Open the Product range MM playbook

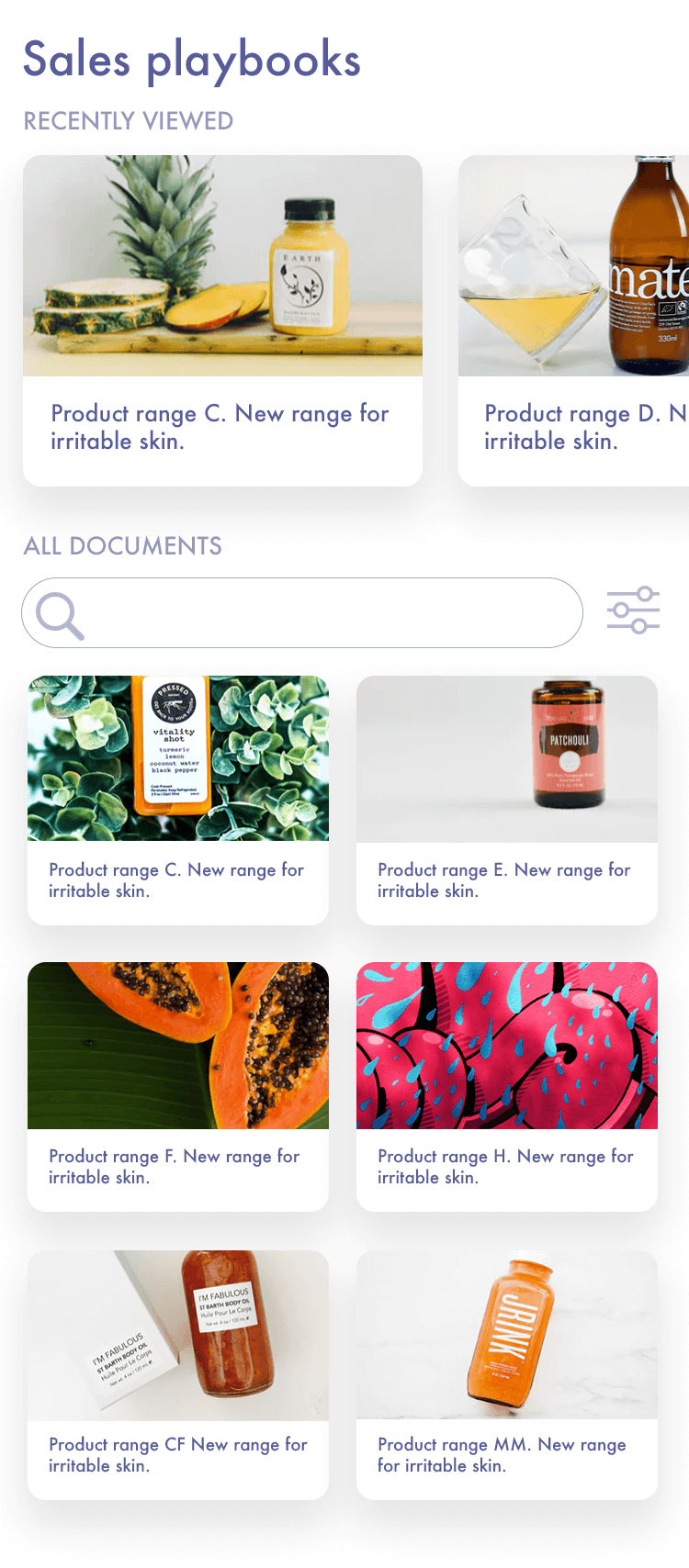(507, 1375)
